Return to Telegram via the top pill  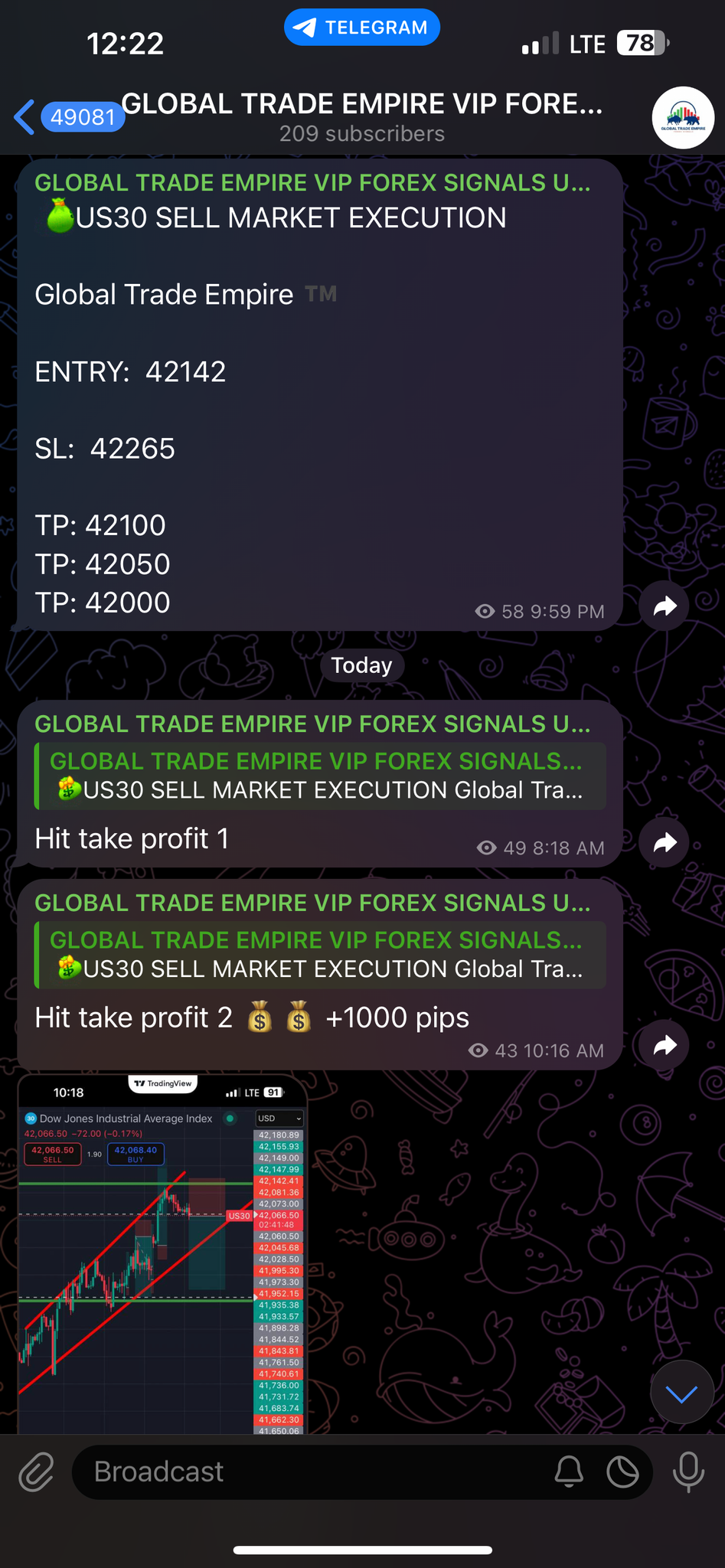(x=362, y=28)
